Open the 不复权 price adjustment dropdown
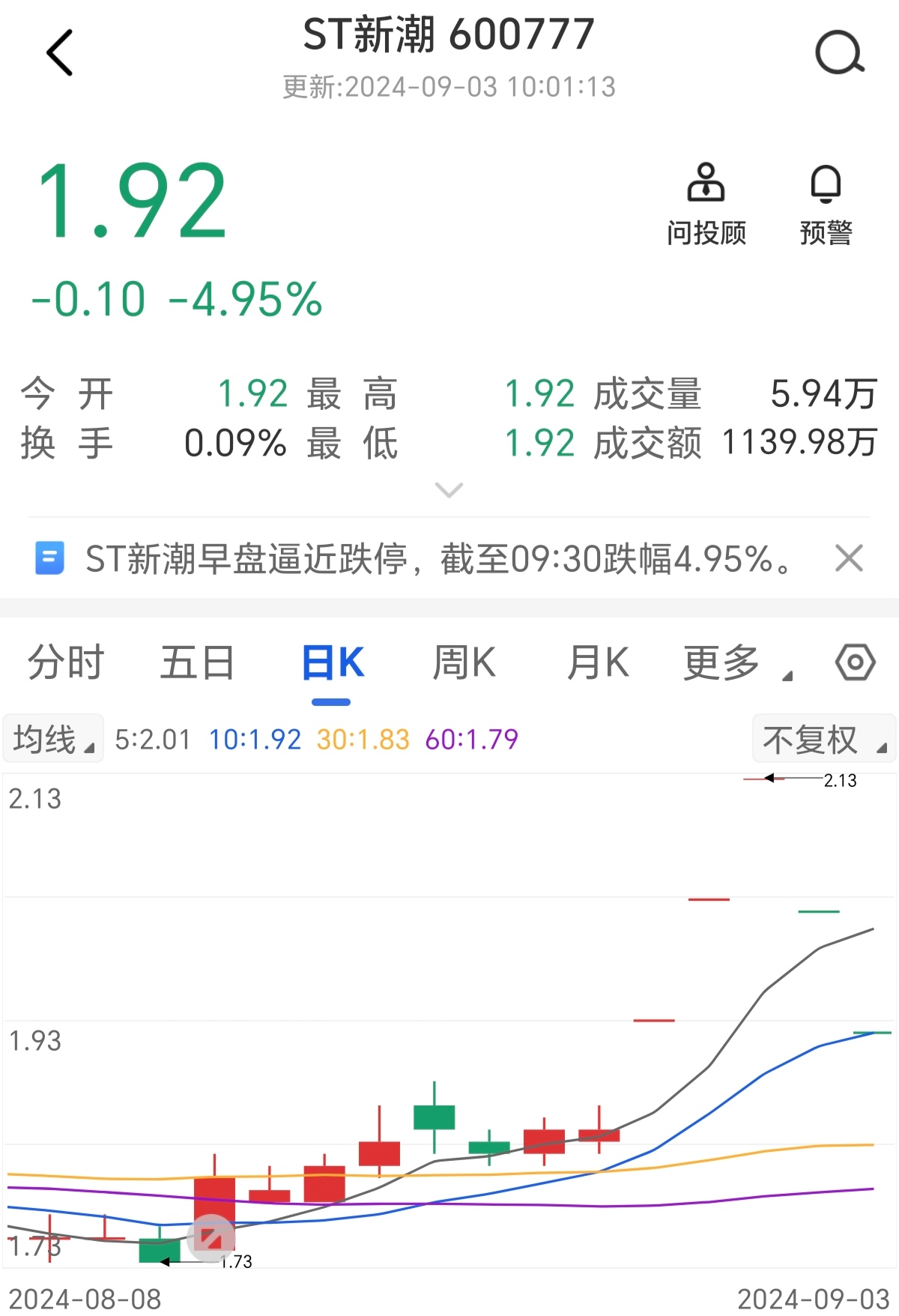899x1316 pixels. [x=823, y=739]
